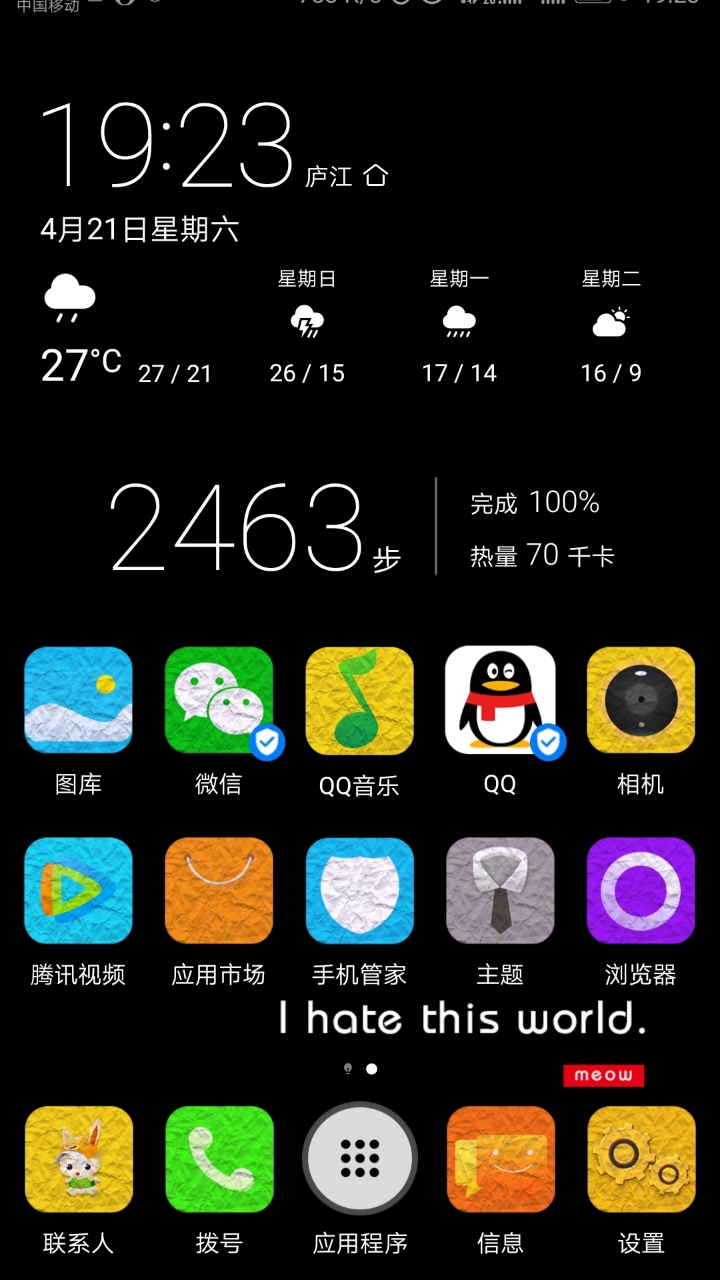Open the 主题 (Themes) app
Image resolution: width=720 pixels, height=1280 pixels.
(500, 890)
